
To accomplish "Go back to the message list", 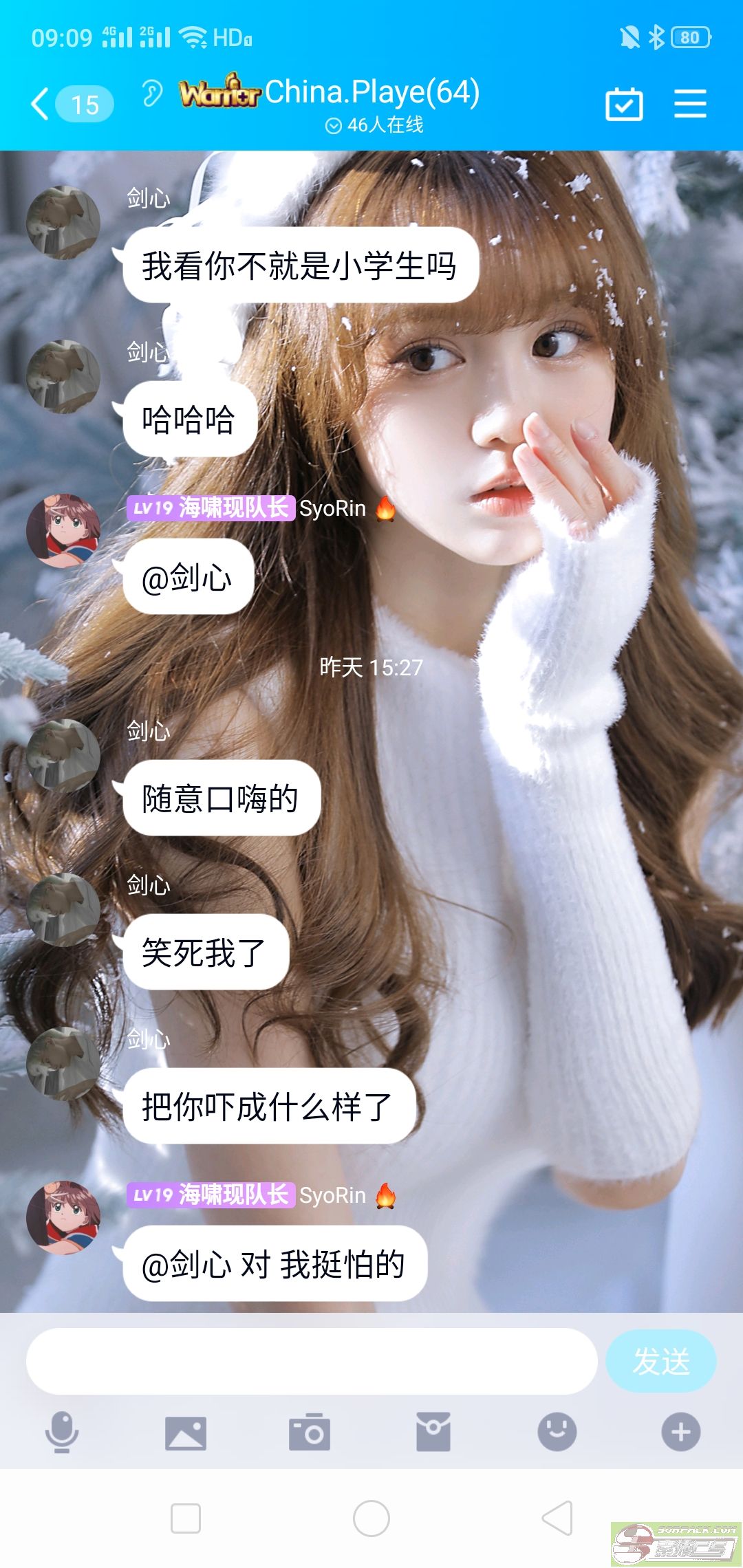I will point(43,105).
